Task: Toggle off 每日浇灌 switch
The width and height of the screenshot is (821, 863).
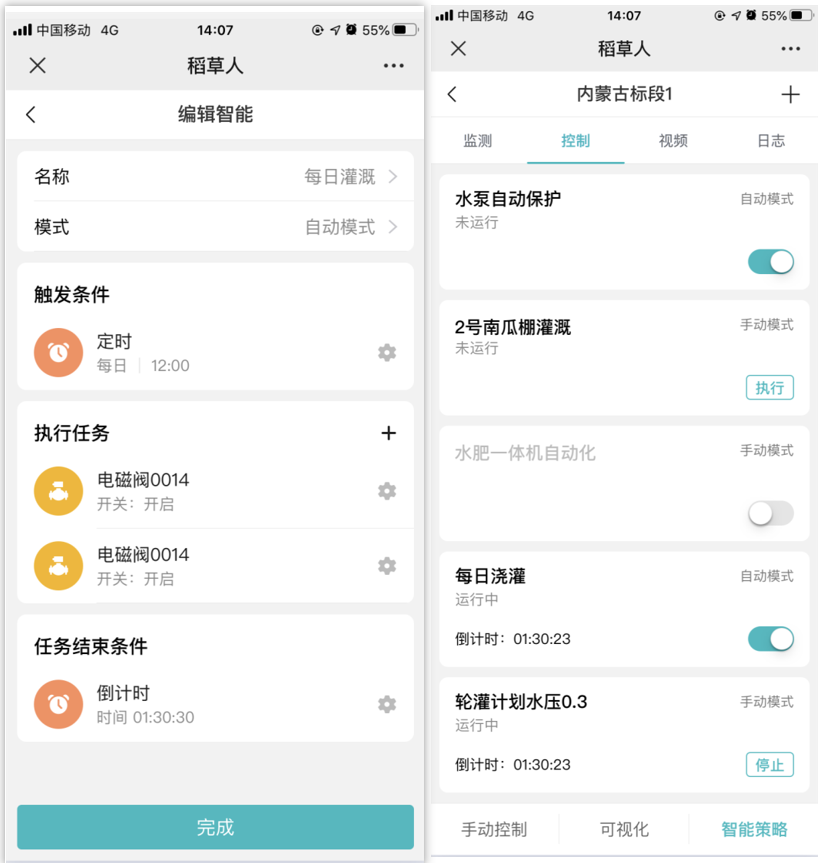Action: 771,639
